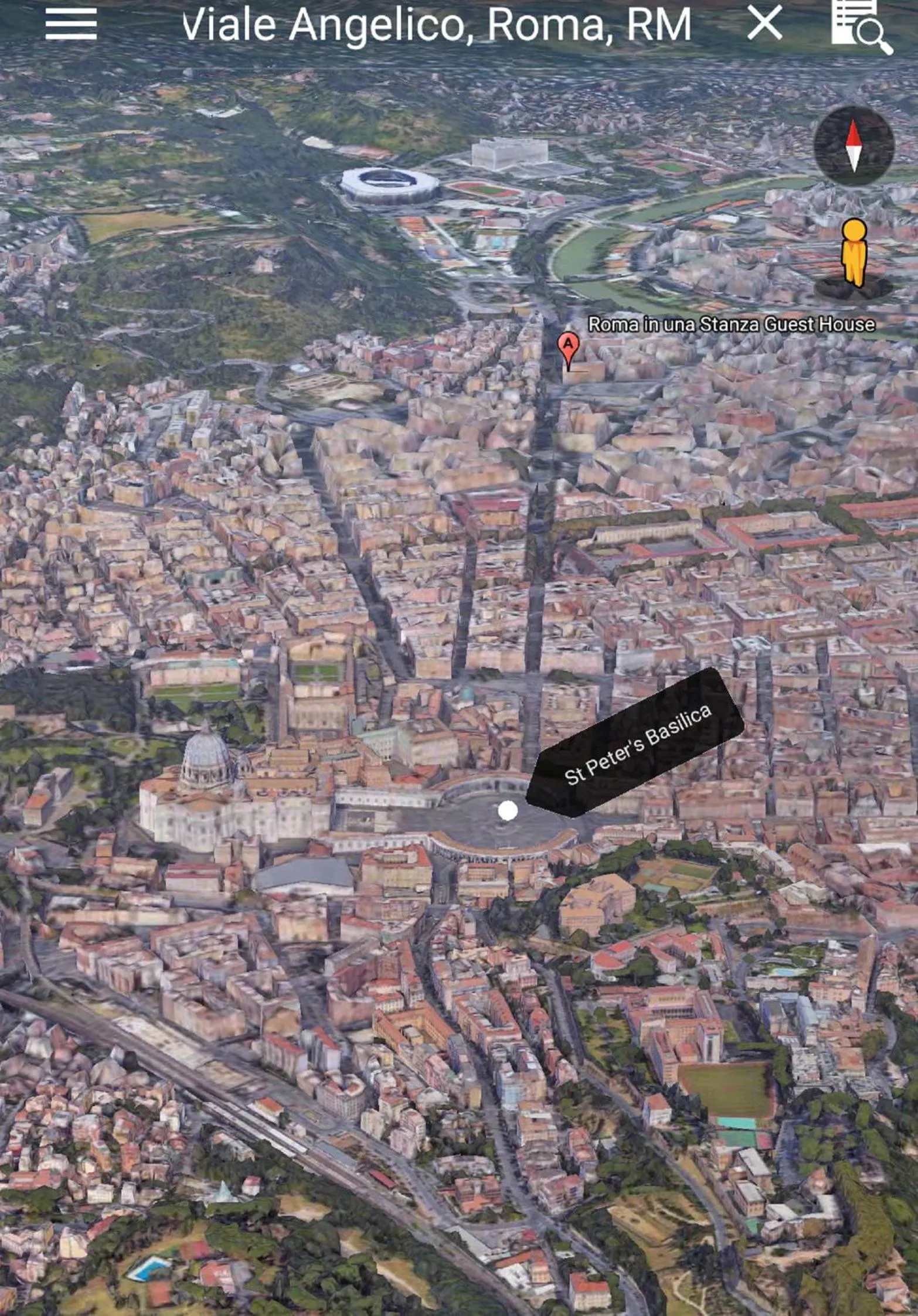Open the hamburger menu
918x1316 pixels.
click(71, 23)
